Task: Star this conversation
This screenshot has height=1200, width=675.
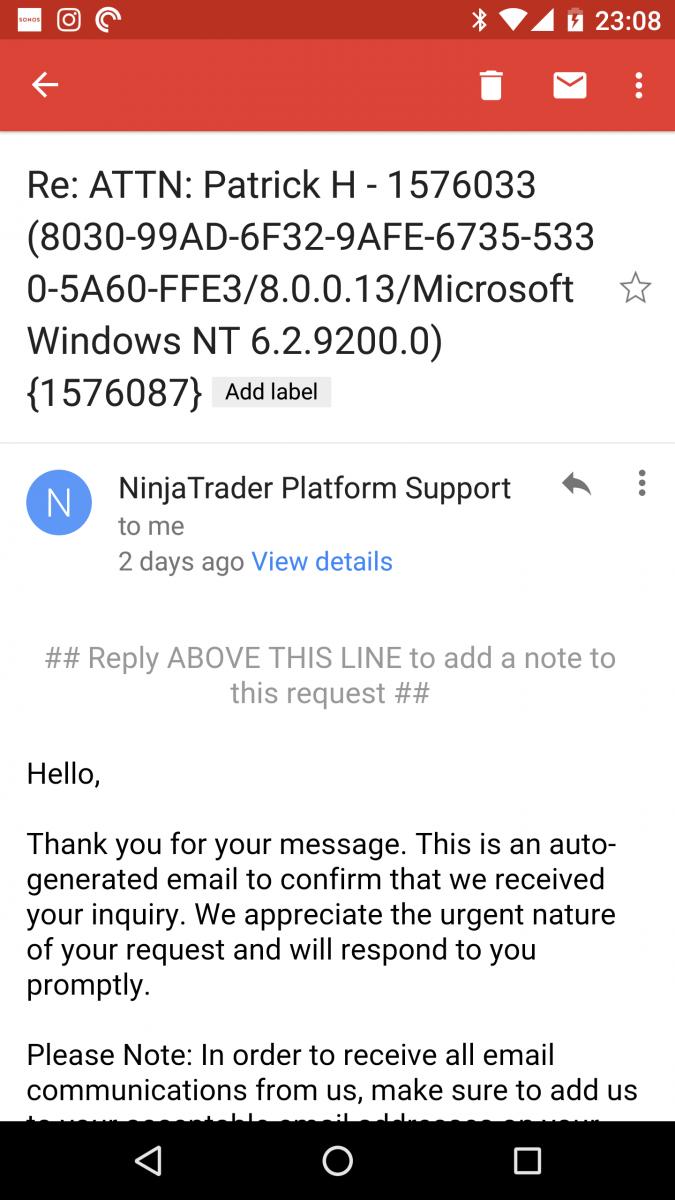Action: pyautogui.click(x=635, y=289)
